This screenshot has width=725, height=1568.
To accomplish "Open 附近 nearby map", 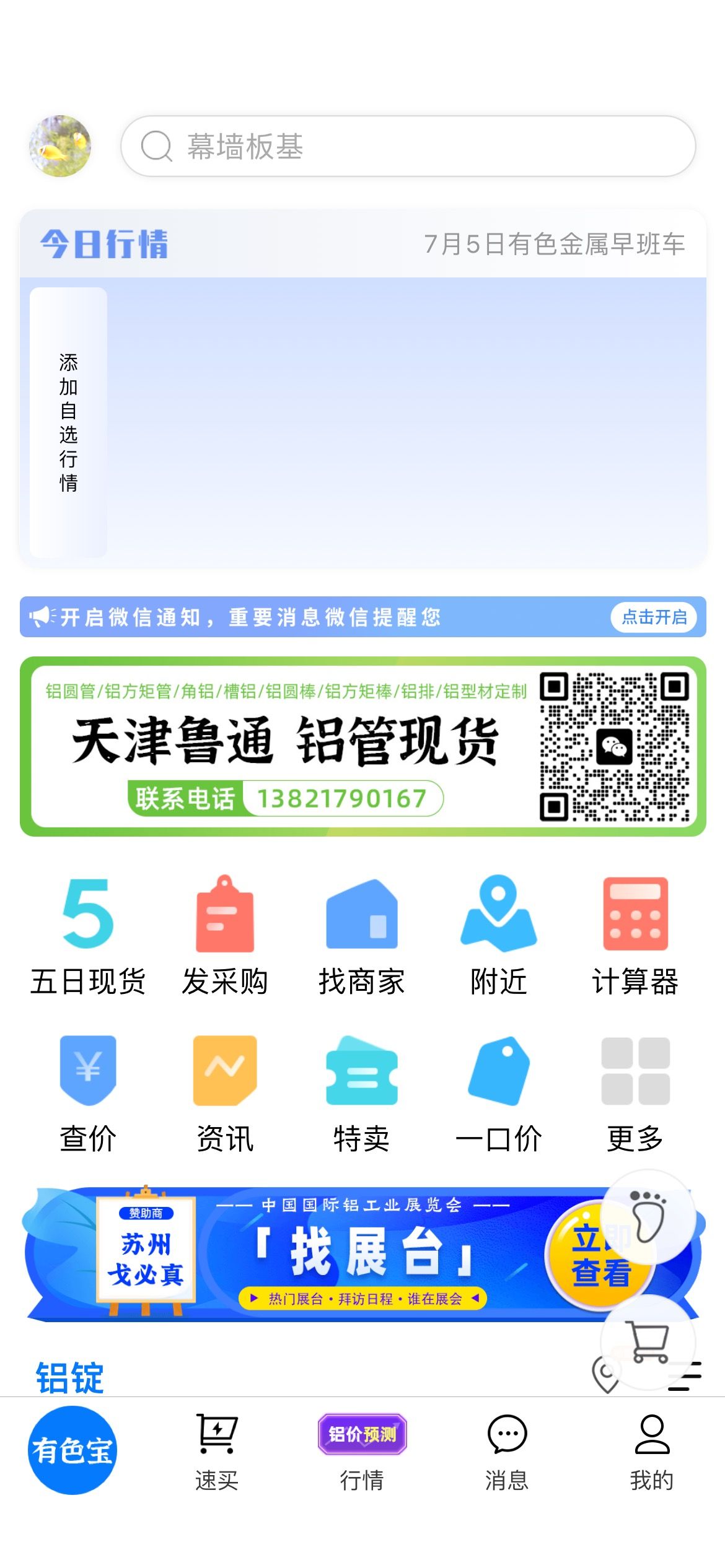I will pyautogui.click(x=499, y=936).
